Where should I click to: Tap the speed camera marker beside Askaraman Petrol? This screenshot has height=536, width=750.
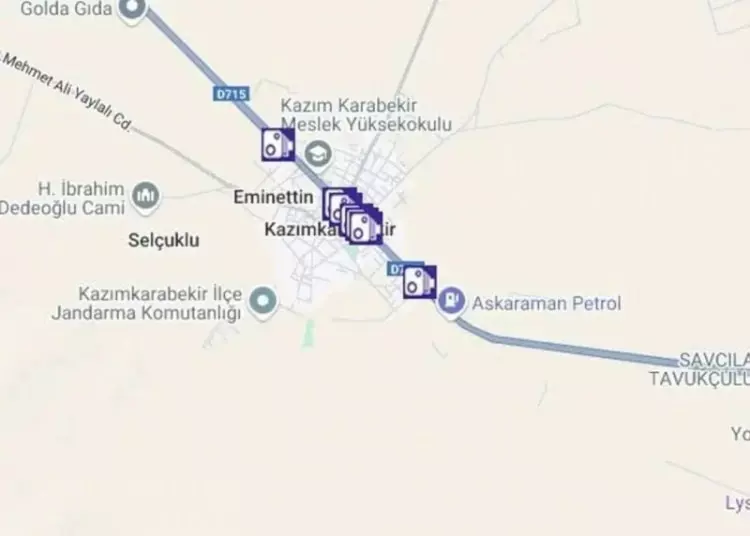click(418, 282)
